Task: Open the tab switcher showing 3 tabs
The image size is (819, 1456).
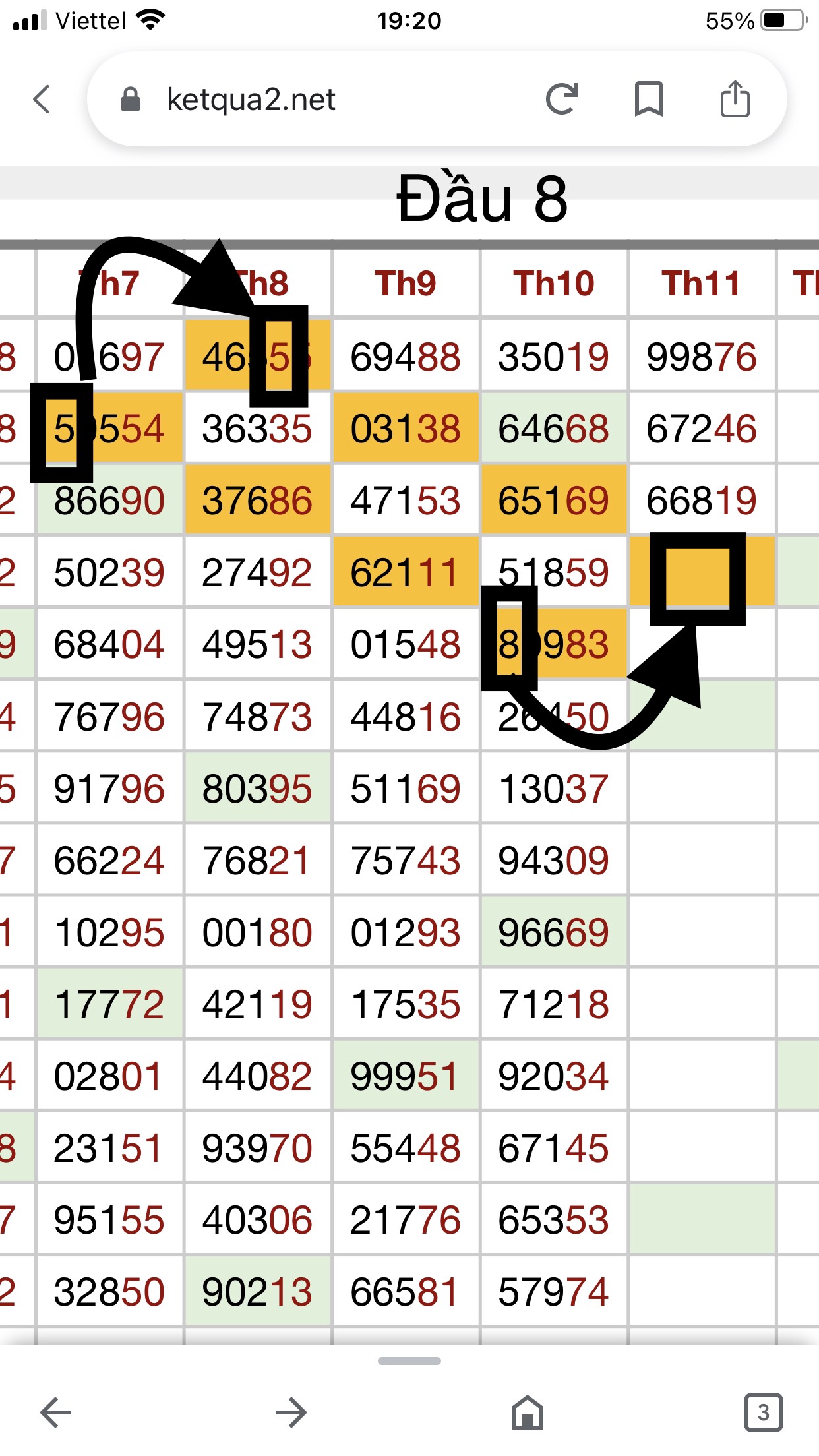Action: coord(763,1412)
